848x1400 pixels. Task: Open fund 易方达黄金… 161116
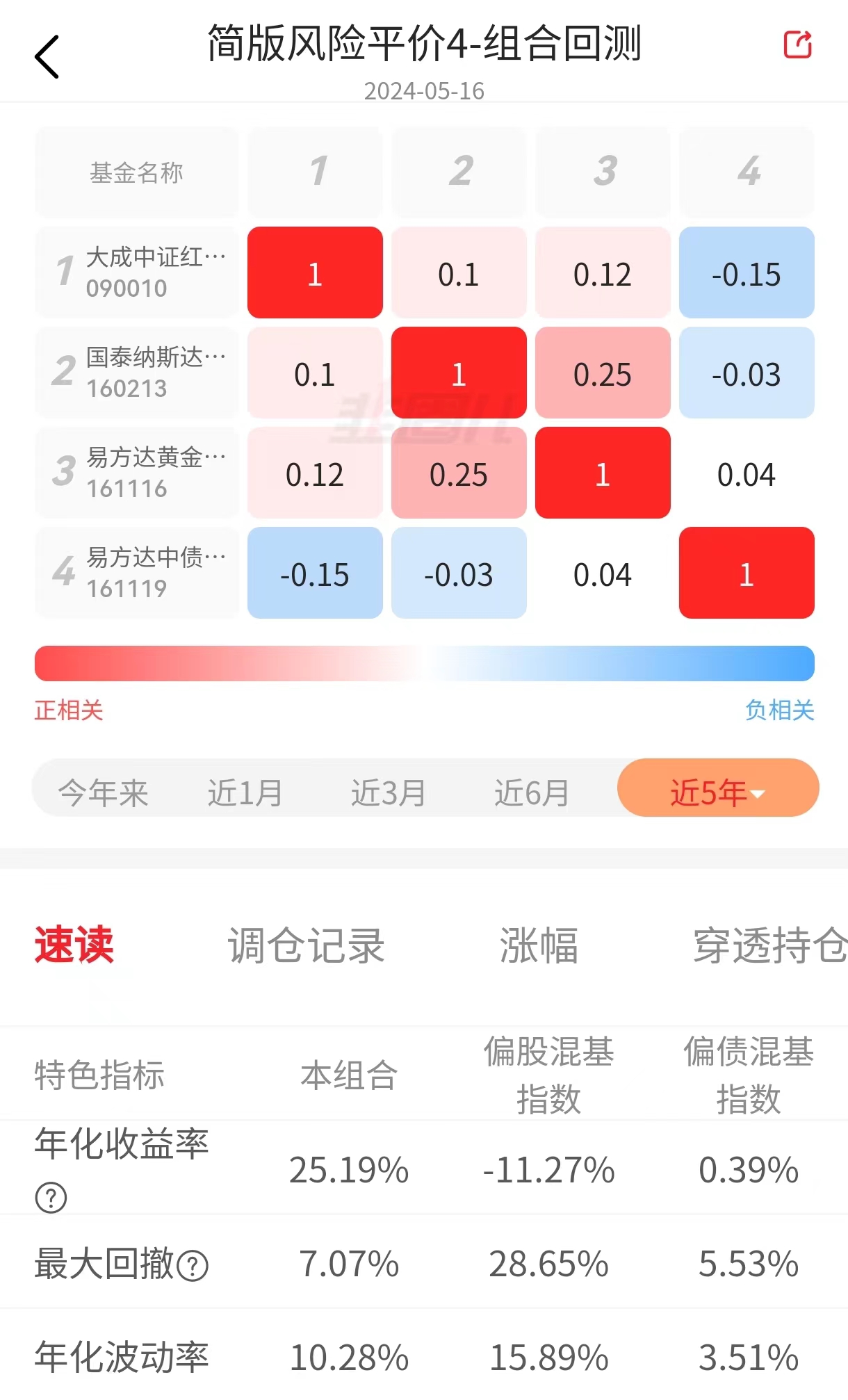click(138, 473)
